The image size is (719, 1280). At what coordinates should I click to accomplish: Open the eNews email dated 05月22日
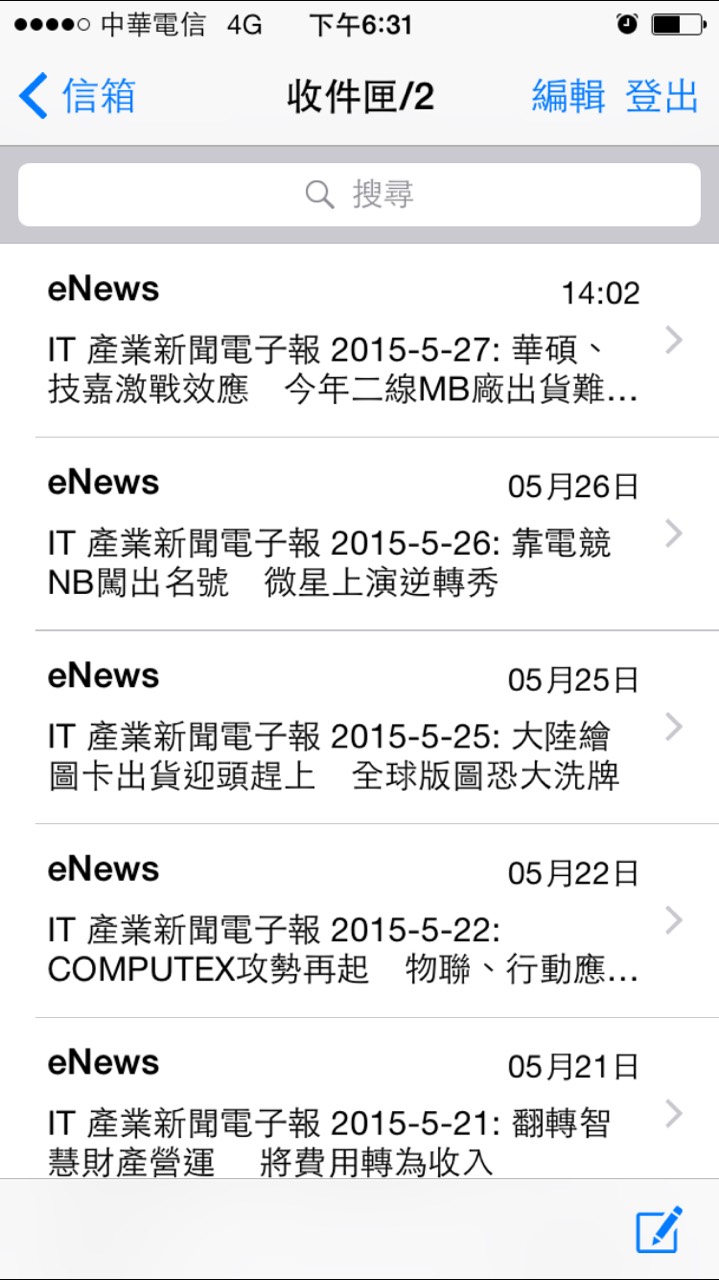[359, 921]
